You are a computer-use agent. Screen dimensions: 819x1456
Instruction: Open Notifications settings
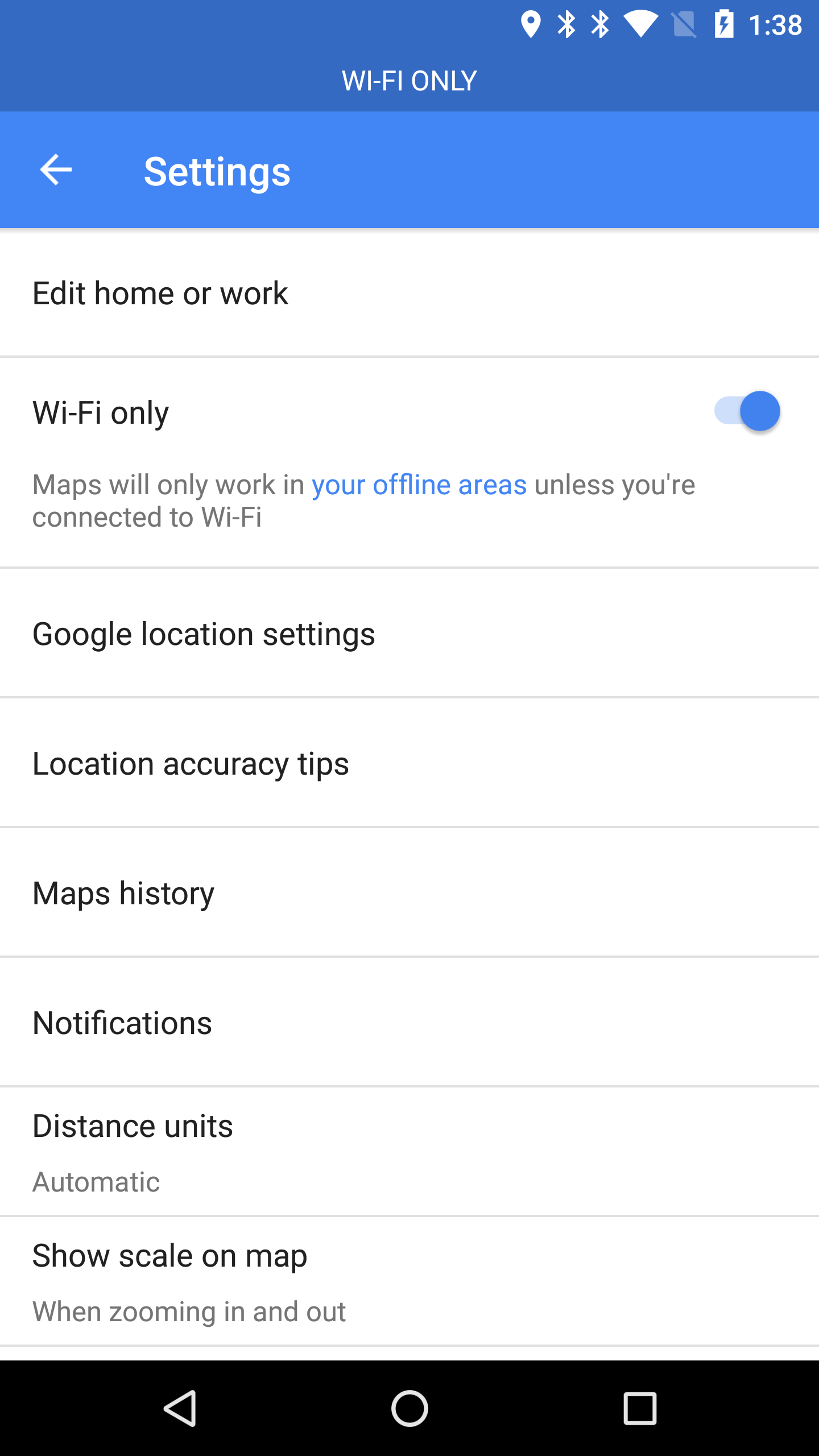click(x=122, y=1023)
